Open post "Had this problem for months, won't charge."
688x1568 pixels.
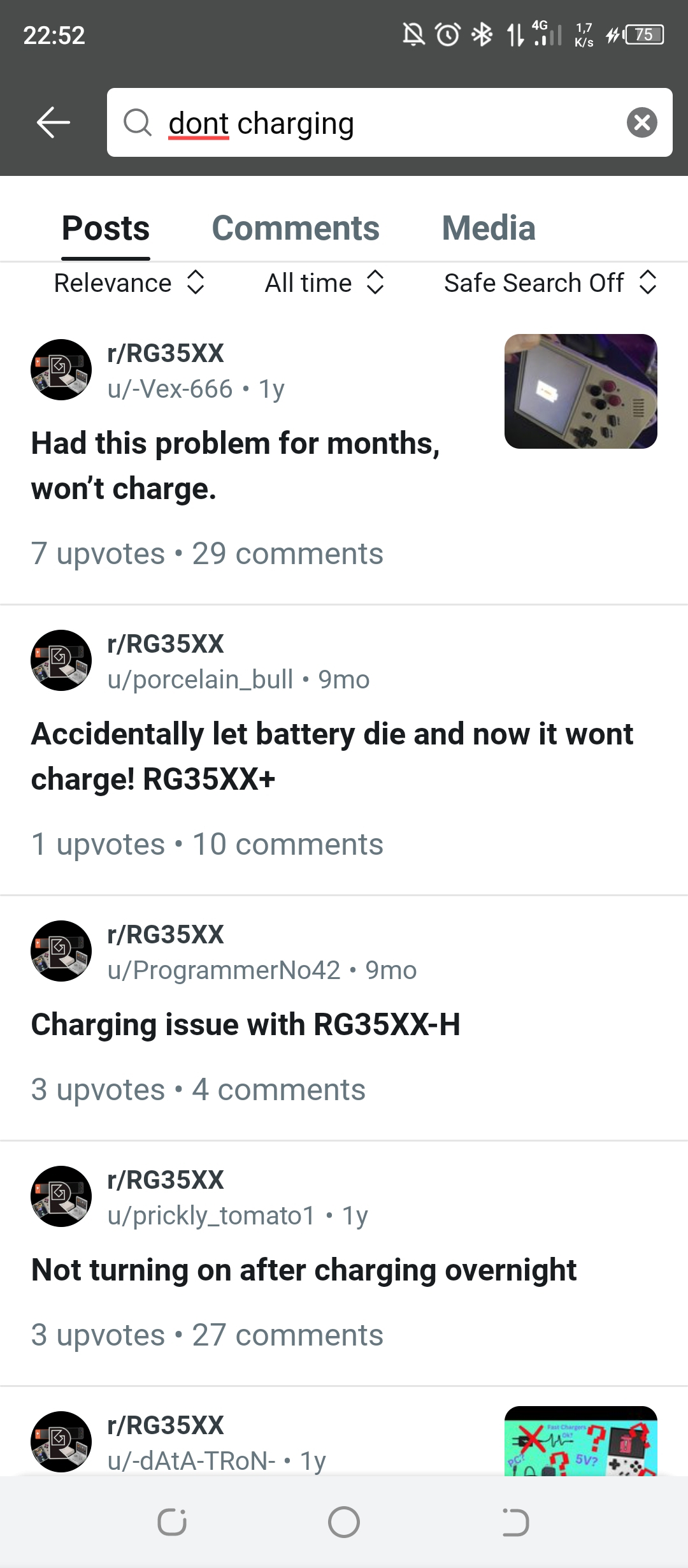[x=236, y=465]
